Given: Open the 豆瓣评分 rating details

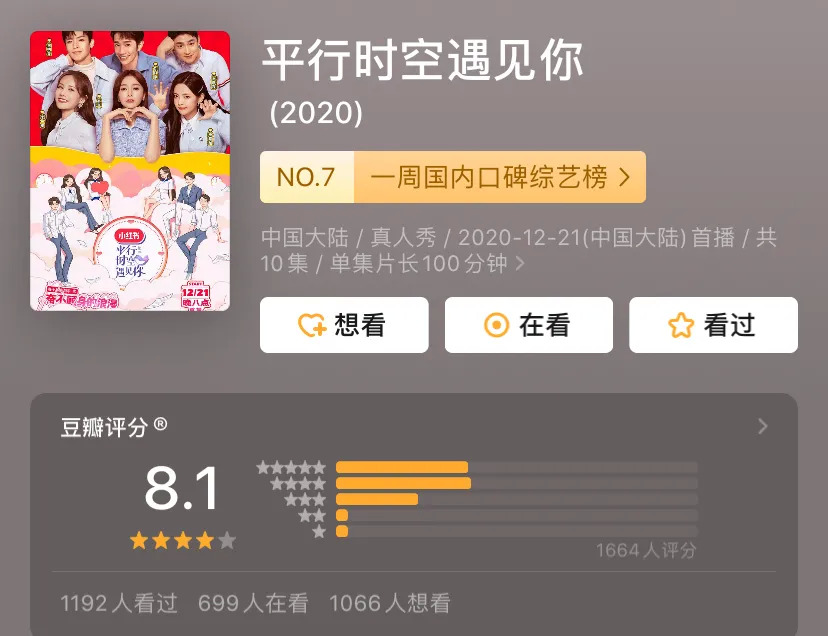Looking at the screenshot, I should pyautogui.click(x=762, y=427).
